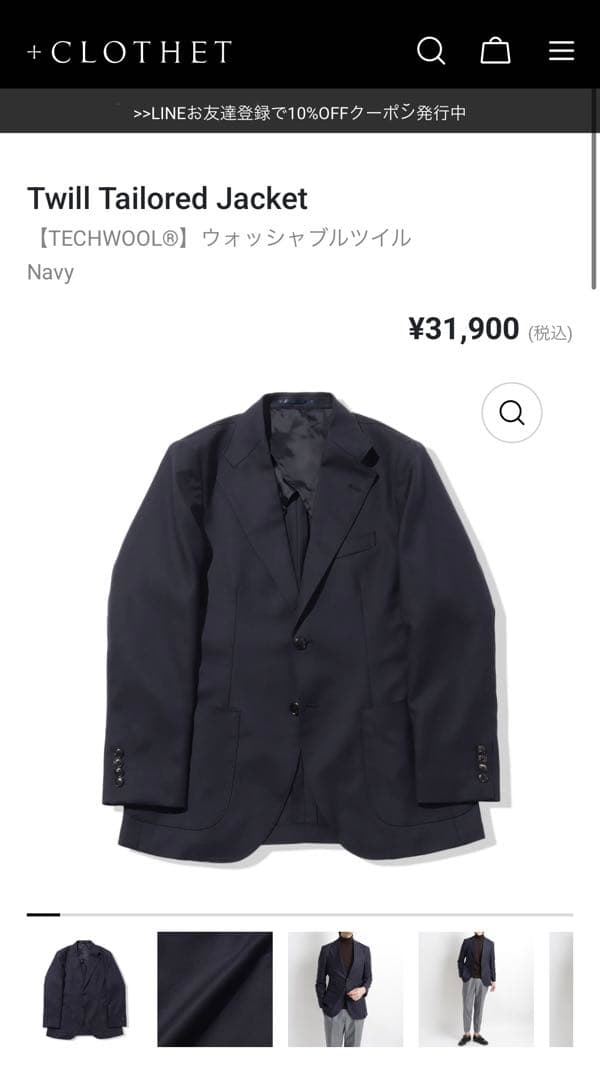This screenshot has height=1080, width=600.
Task: Open the hamburger menu
Action: (561, 51)
